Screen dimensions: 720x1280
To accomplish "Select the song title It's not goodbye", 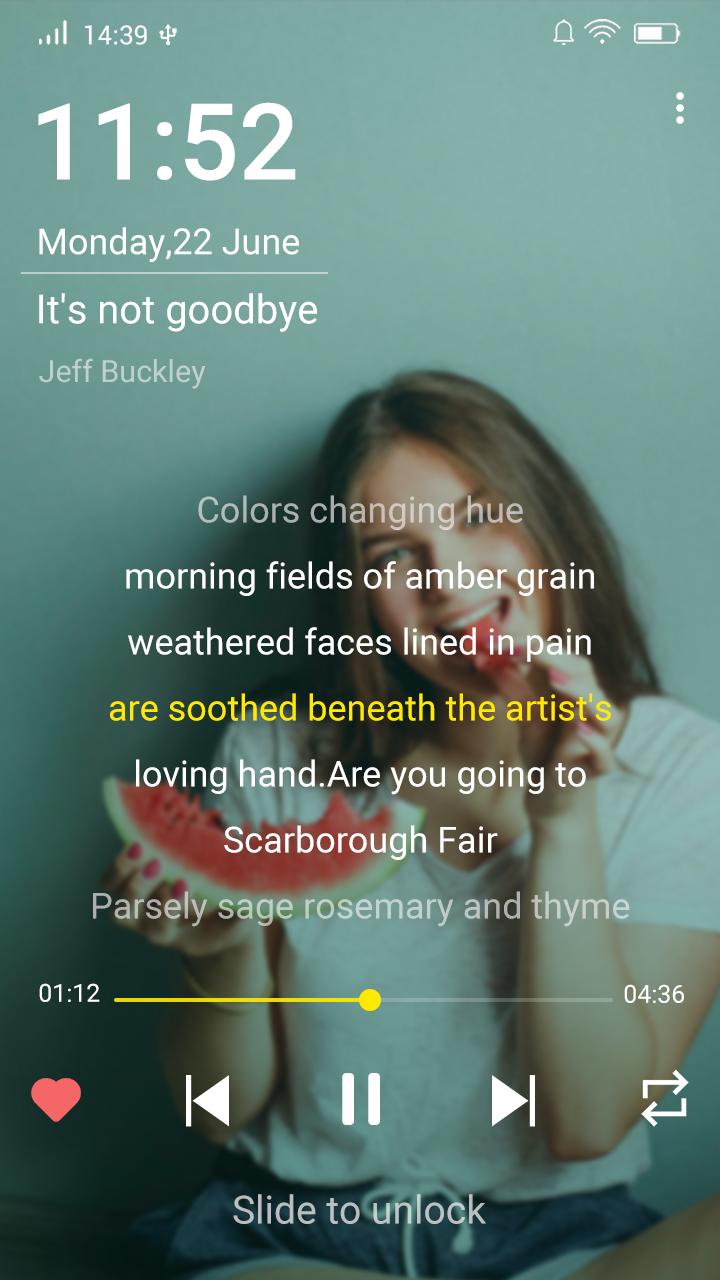I will 176,310.
